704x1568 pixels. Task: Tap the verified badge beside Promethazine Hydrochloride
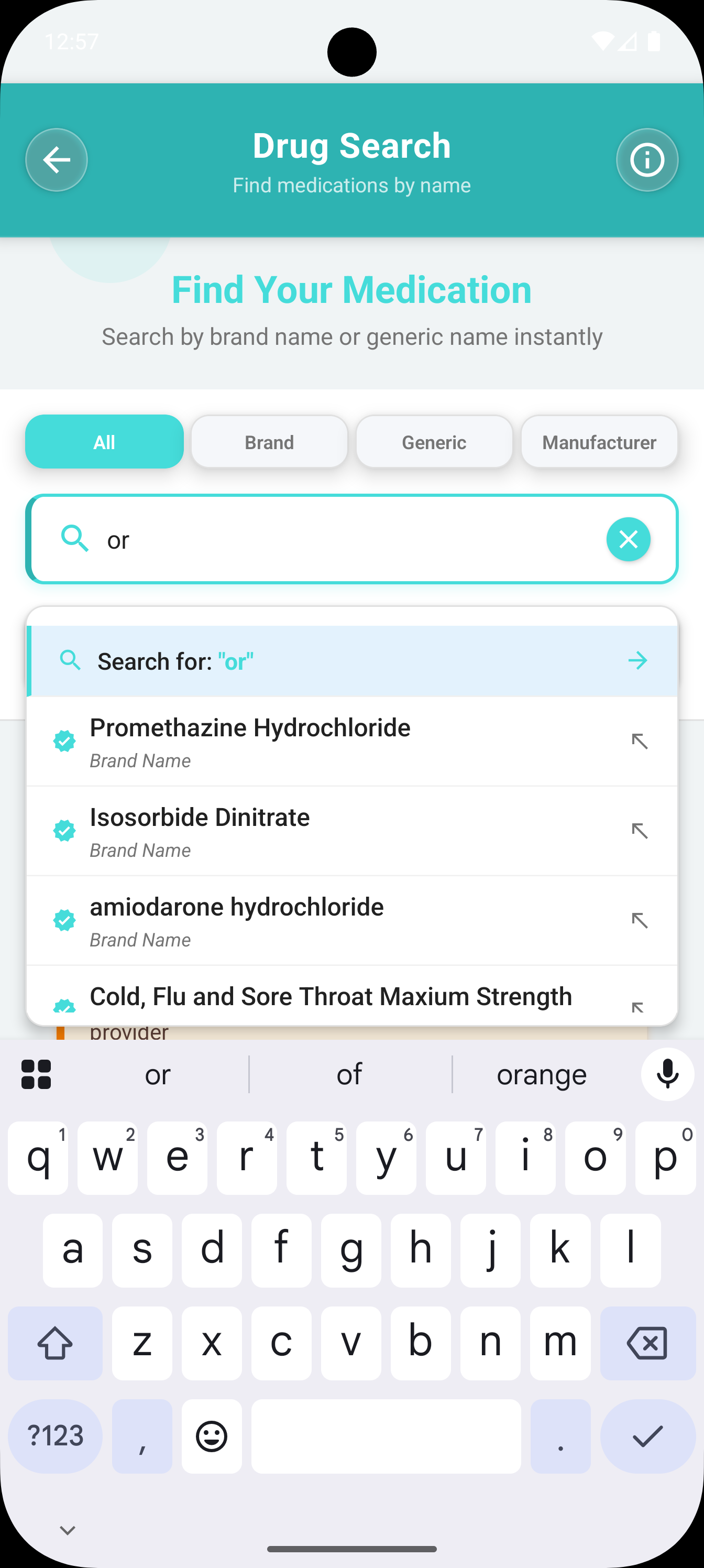point(64,741)
